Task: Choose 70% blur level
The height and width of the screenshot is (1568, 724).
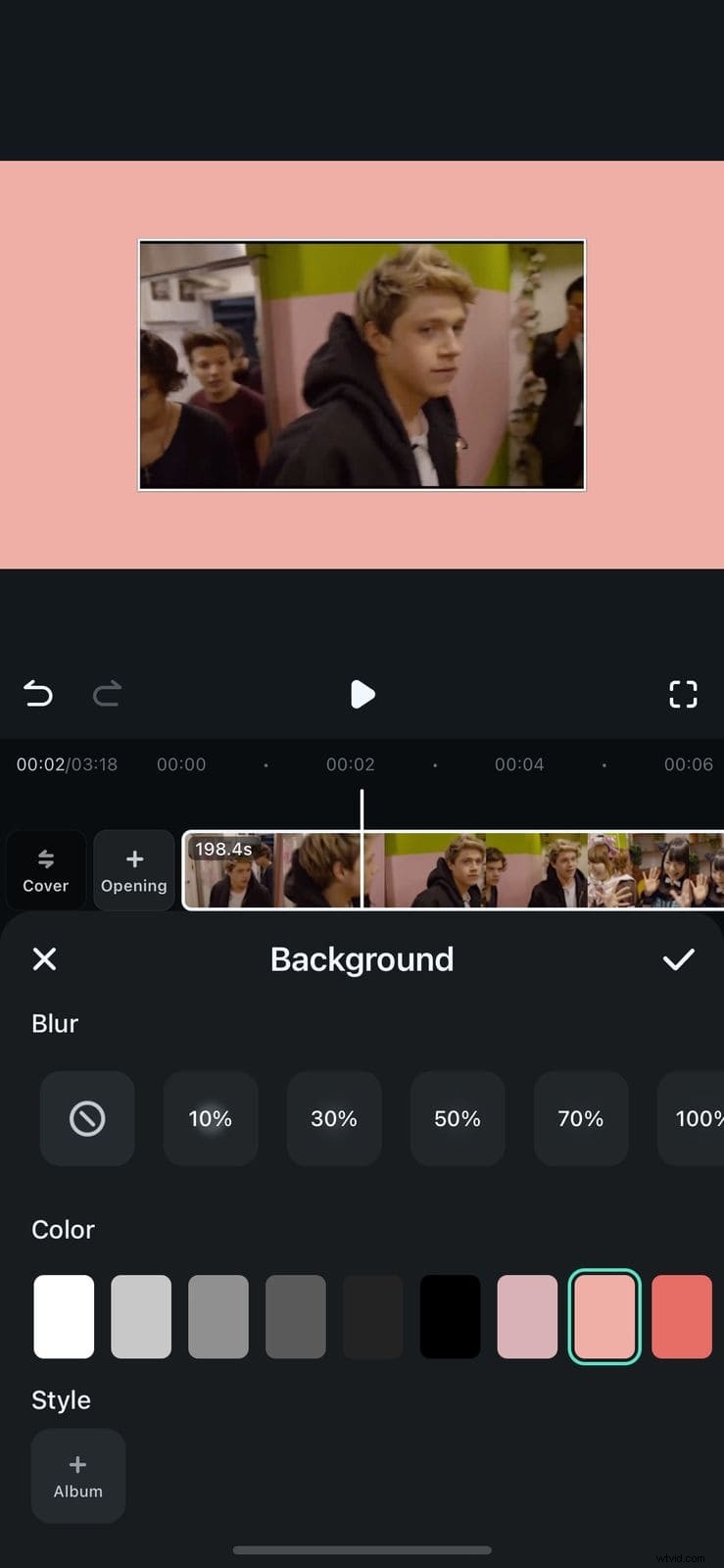Action: 581,1118
